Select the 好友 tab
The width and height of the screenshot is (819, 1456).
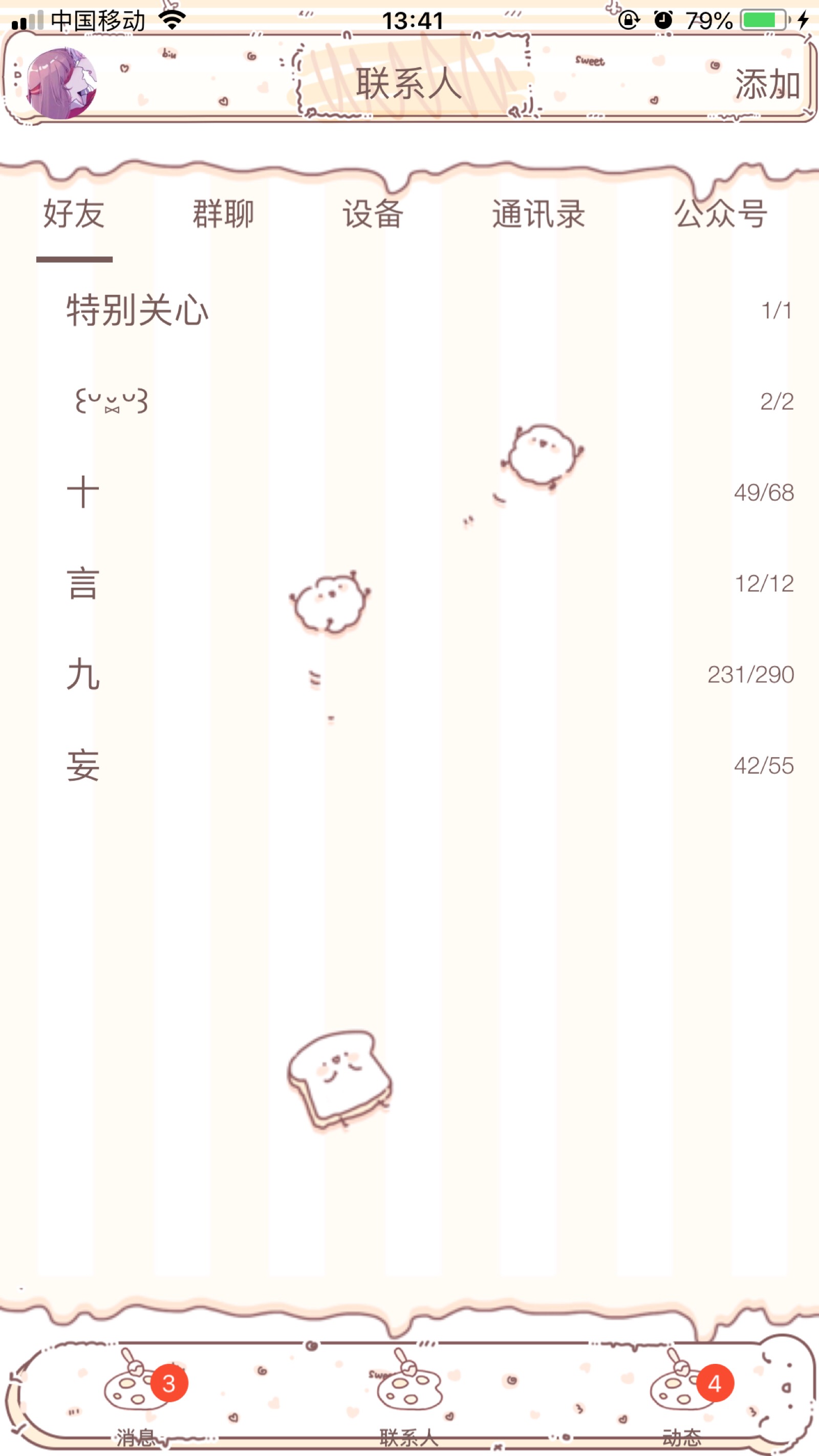(x=74, y=214)
